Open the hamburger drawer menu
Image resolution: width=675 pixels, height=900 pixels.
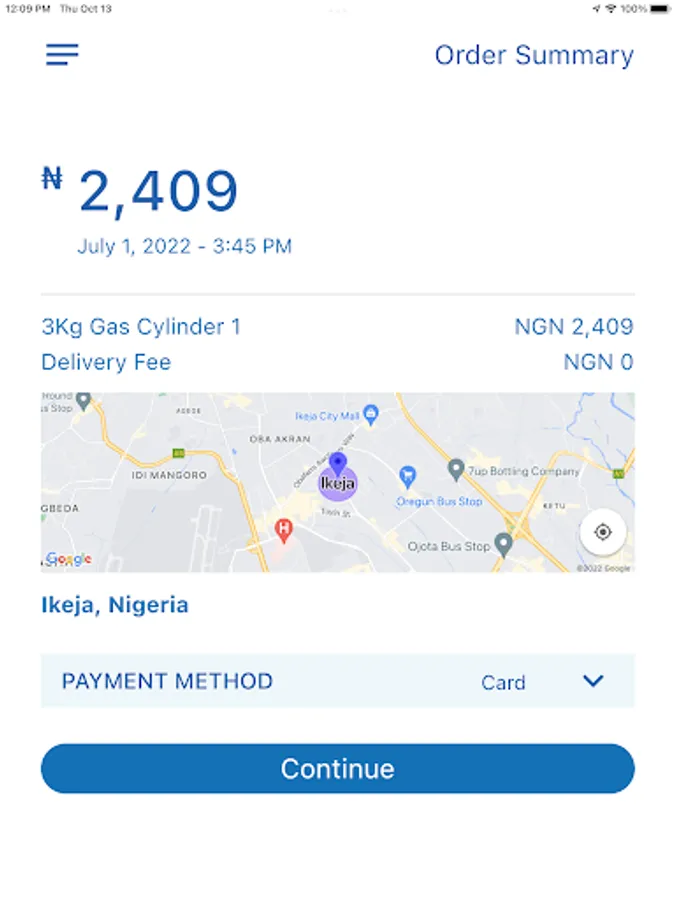(62, 55)
